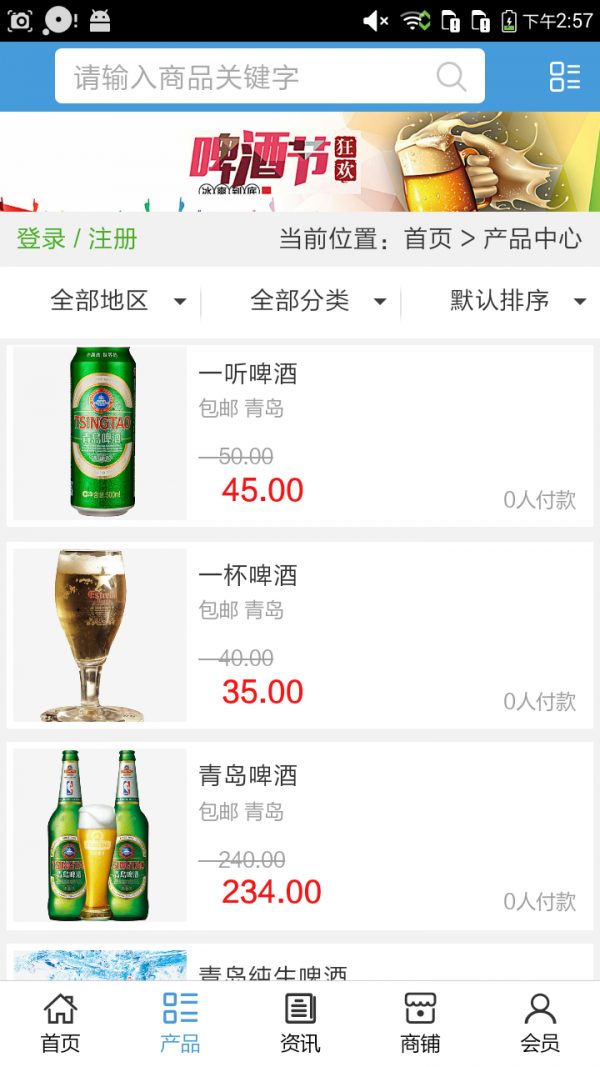Open the 会员 member tab
The width and height of the screenshot is (600, 1067).
point(540,1022)
